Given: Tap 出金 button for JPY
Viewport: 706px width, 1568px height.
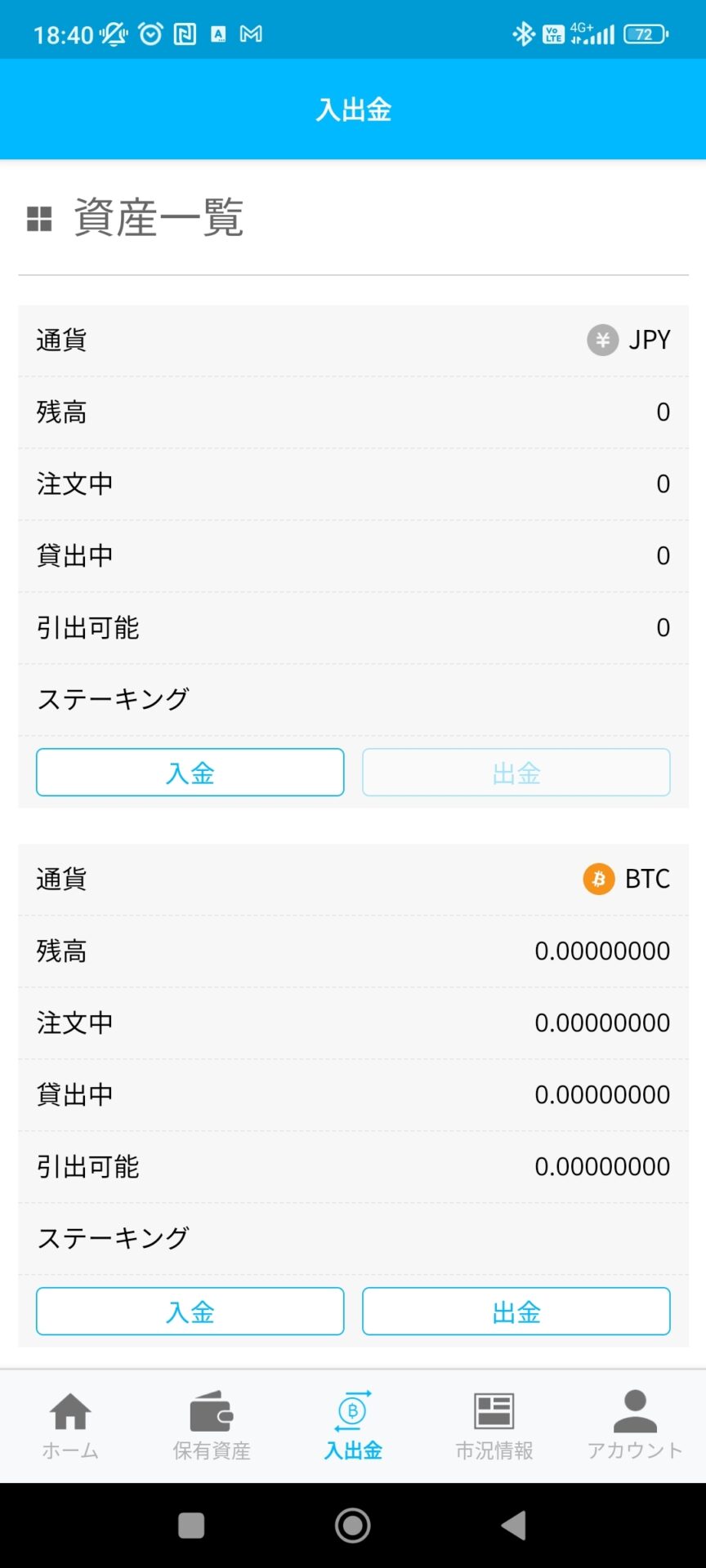Looking at the screenshot, I should [516, 773].
